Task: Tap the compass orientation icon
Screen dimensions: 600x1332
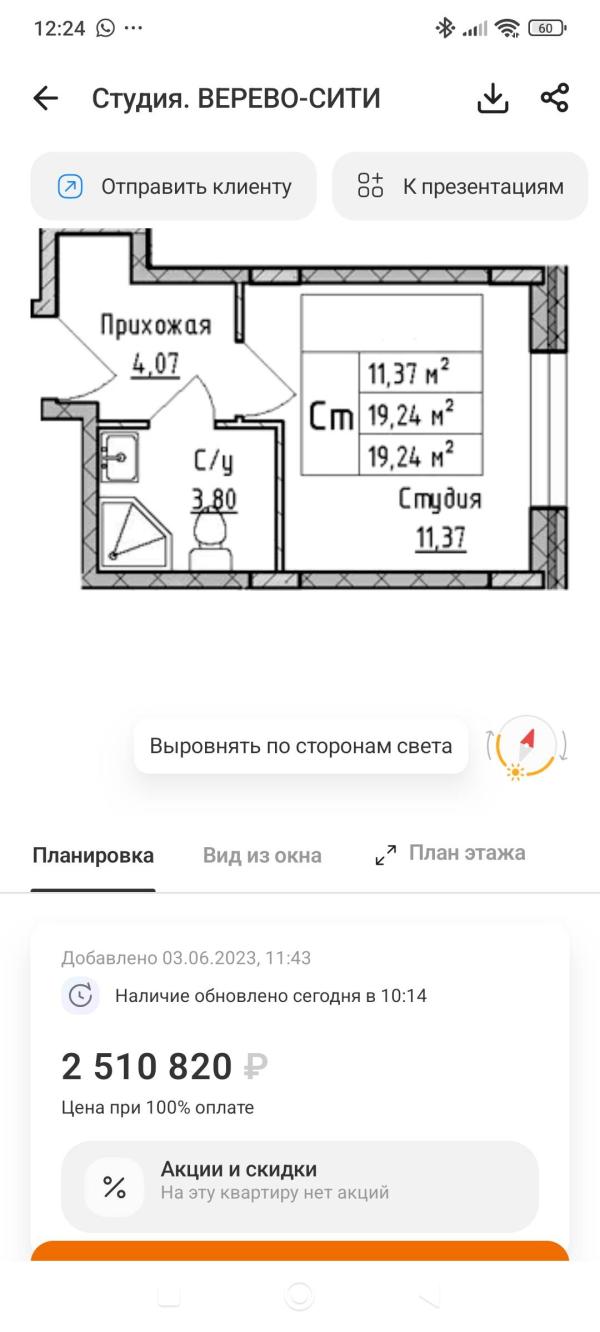Action: [x=528, y=747]
